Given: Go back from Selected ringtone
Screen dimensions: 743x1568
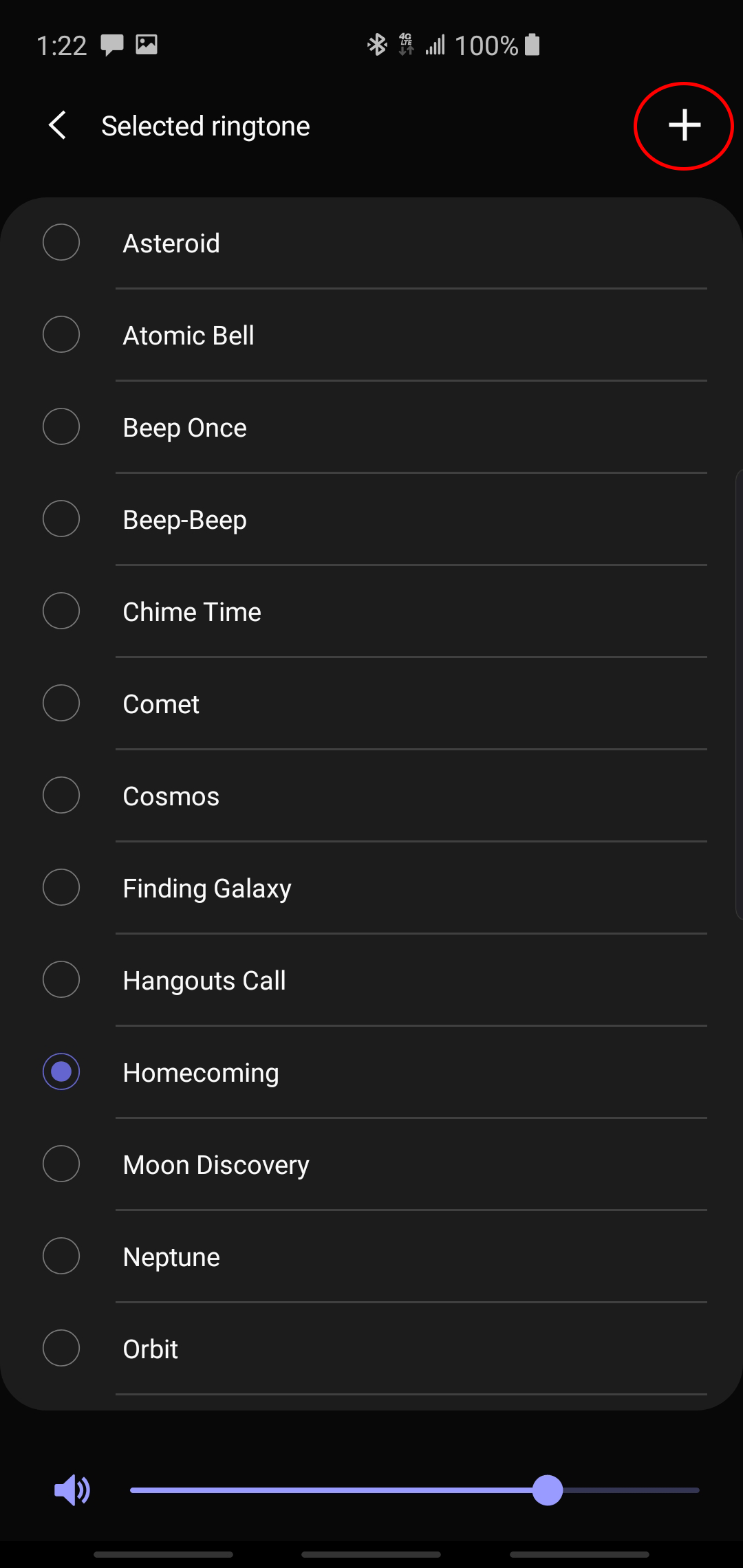Looking at the screenshot, I should point(58,126).
